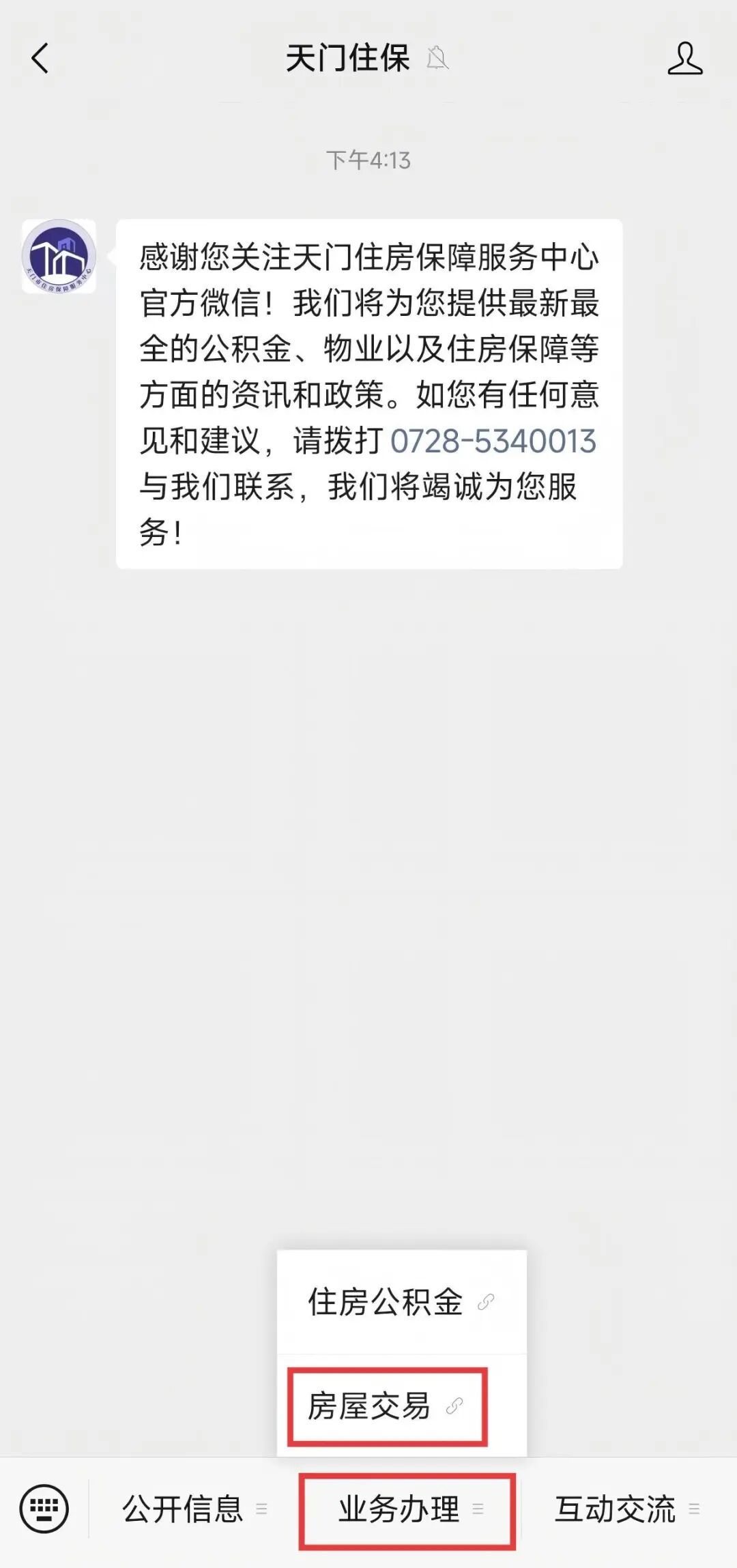The height and width of the screenshot is (1568, 737).
Task: Tap the 业务办理 bottom menu
Action: coord(407,1509)
